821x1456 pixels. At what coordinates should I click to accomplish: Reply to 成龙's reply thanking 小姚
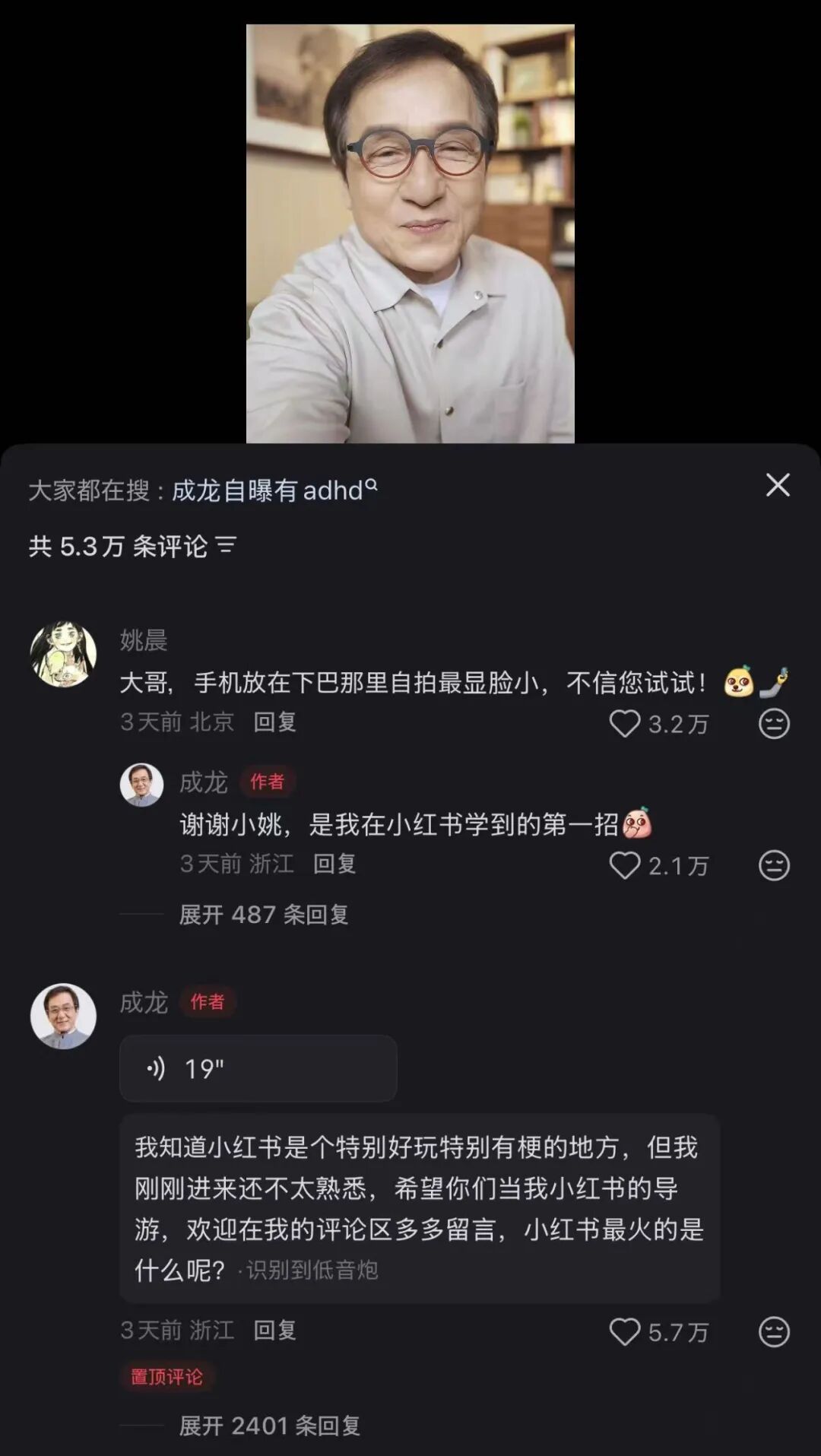334,864
